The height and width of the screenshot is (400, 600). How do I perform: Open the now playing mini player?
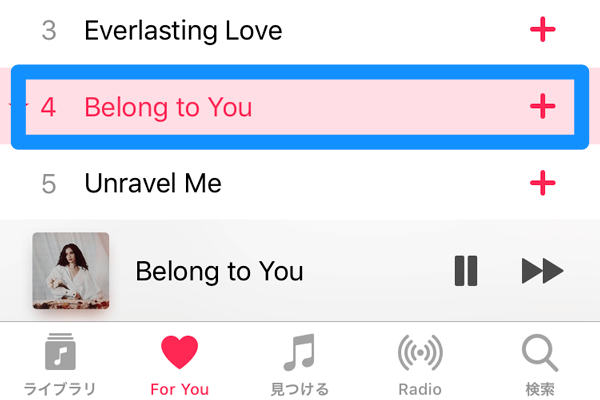coord(218,270)
